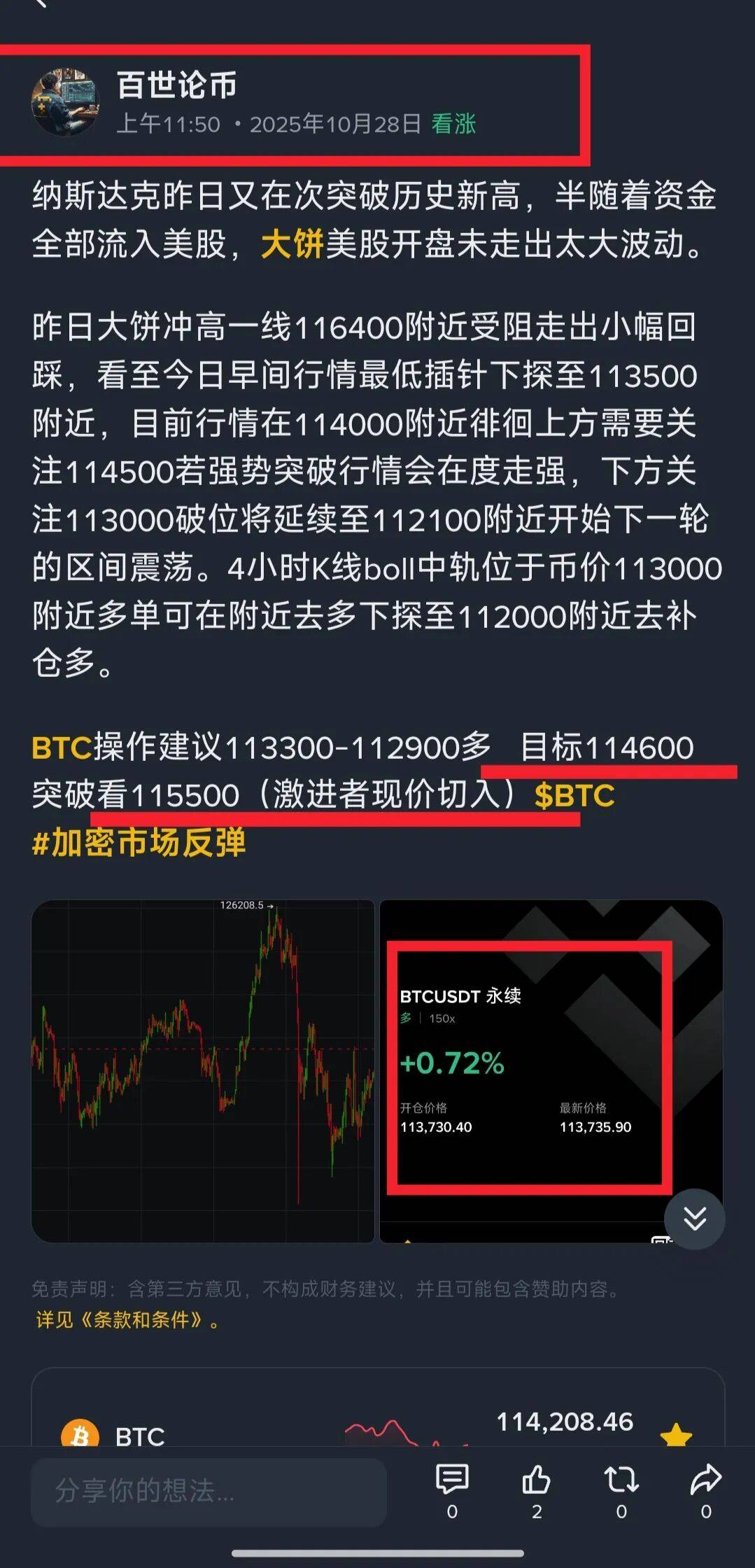Go back using the top-left arrow
The image size is (755, 1568).
coord(41,3)
